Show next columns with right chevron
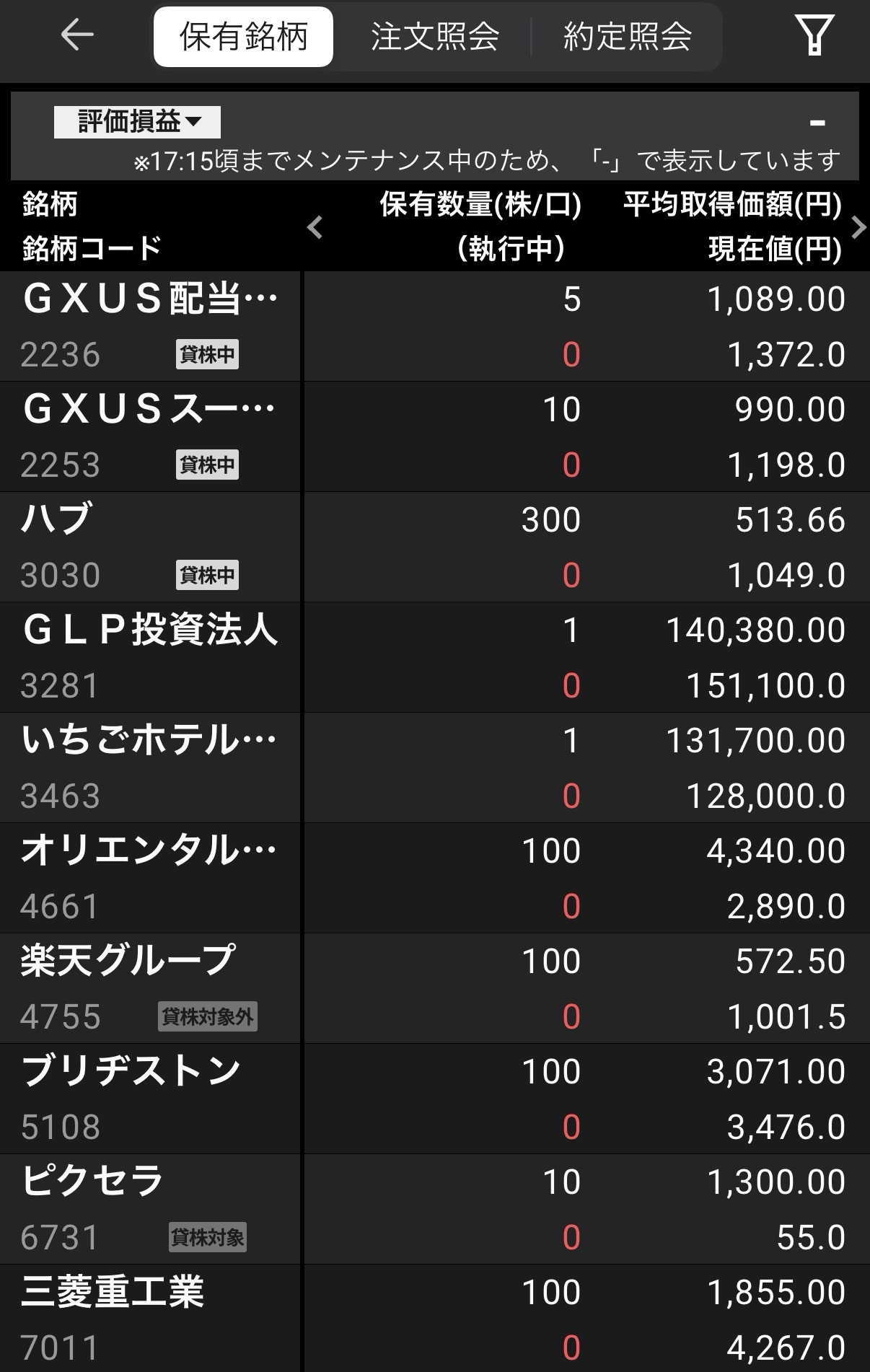 click(858, 227)
